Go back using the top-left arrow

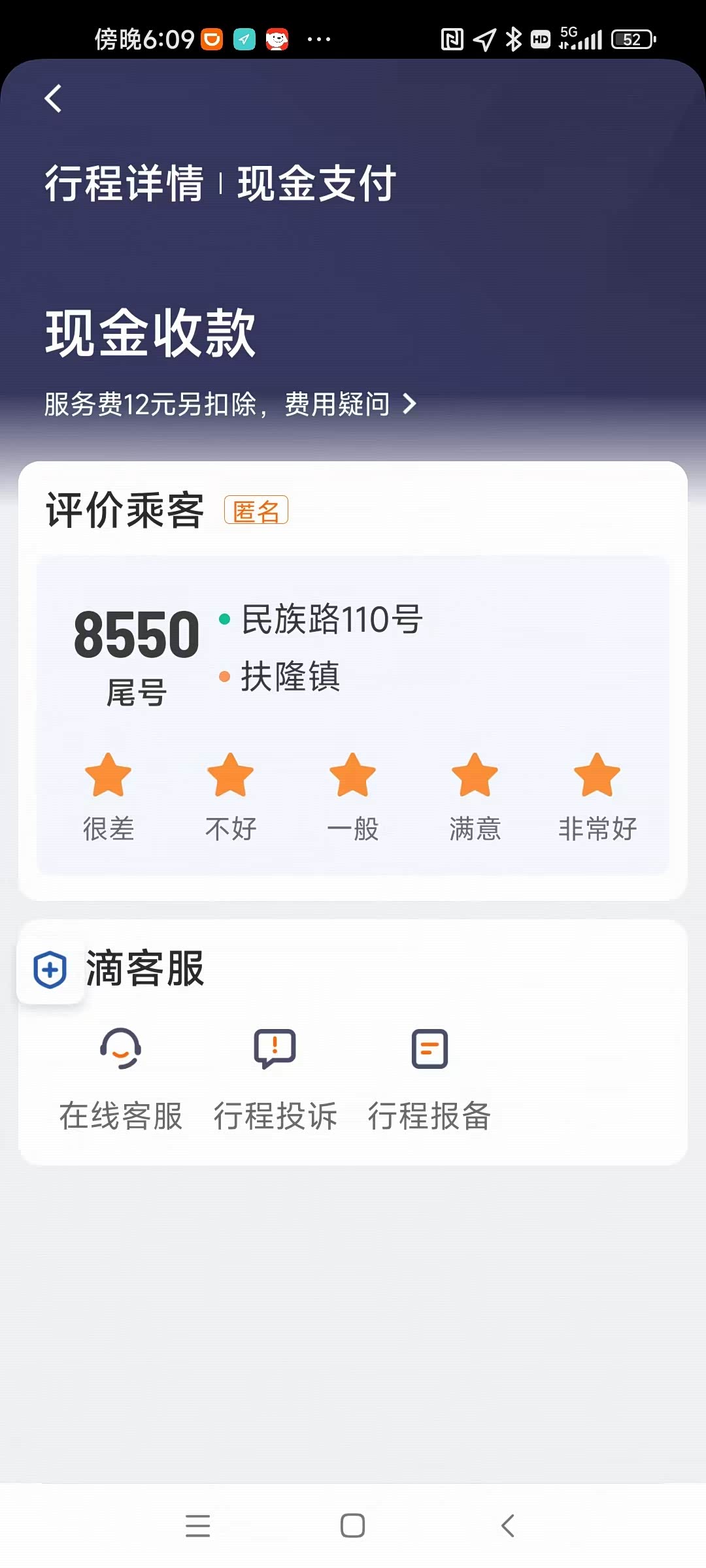pos(54,99)
